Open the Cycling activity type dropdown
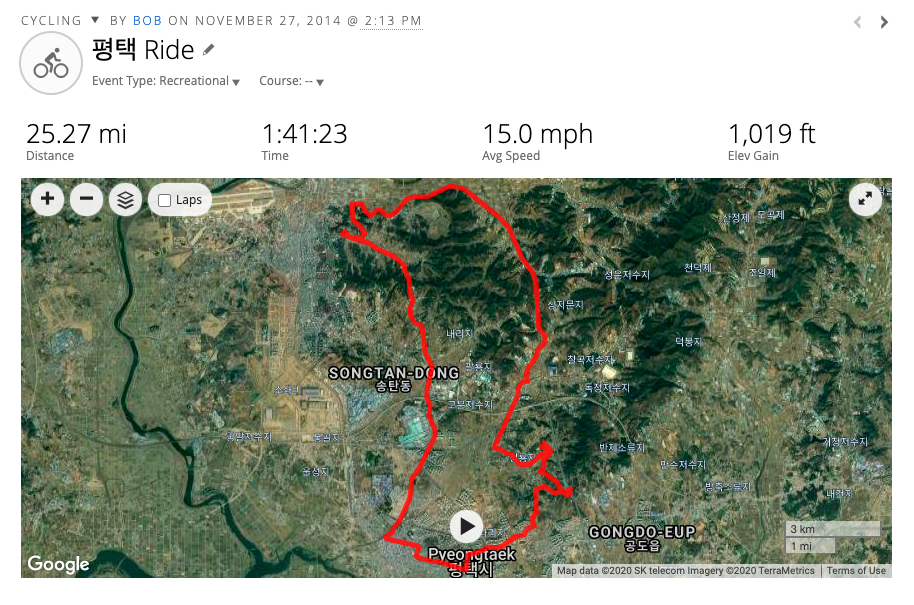This screenshot has width=914, height=605. (x=95, y=20)
